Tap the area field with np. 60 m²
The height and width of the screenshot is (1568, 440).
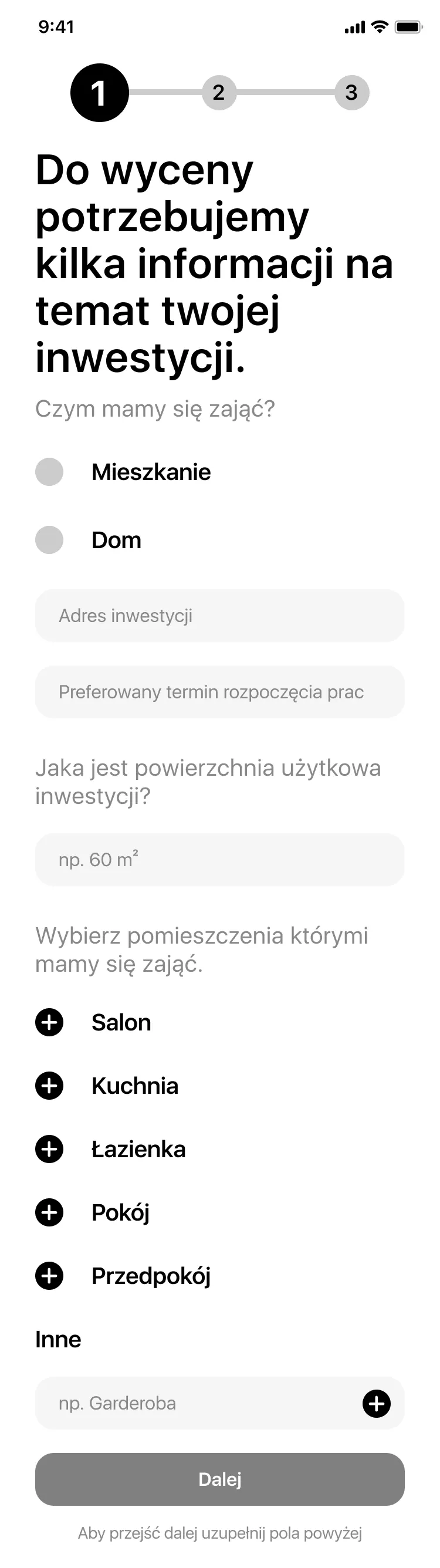click(219, 860)
